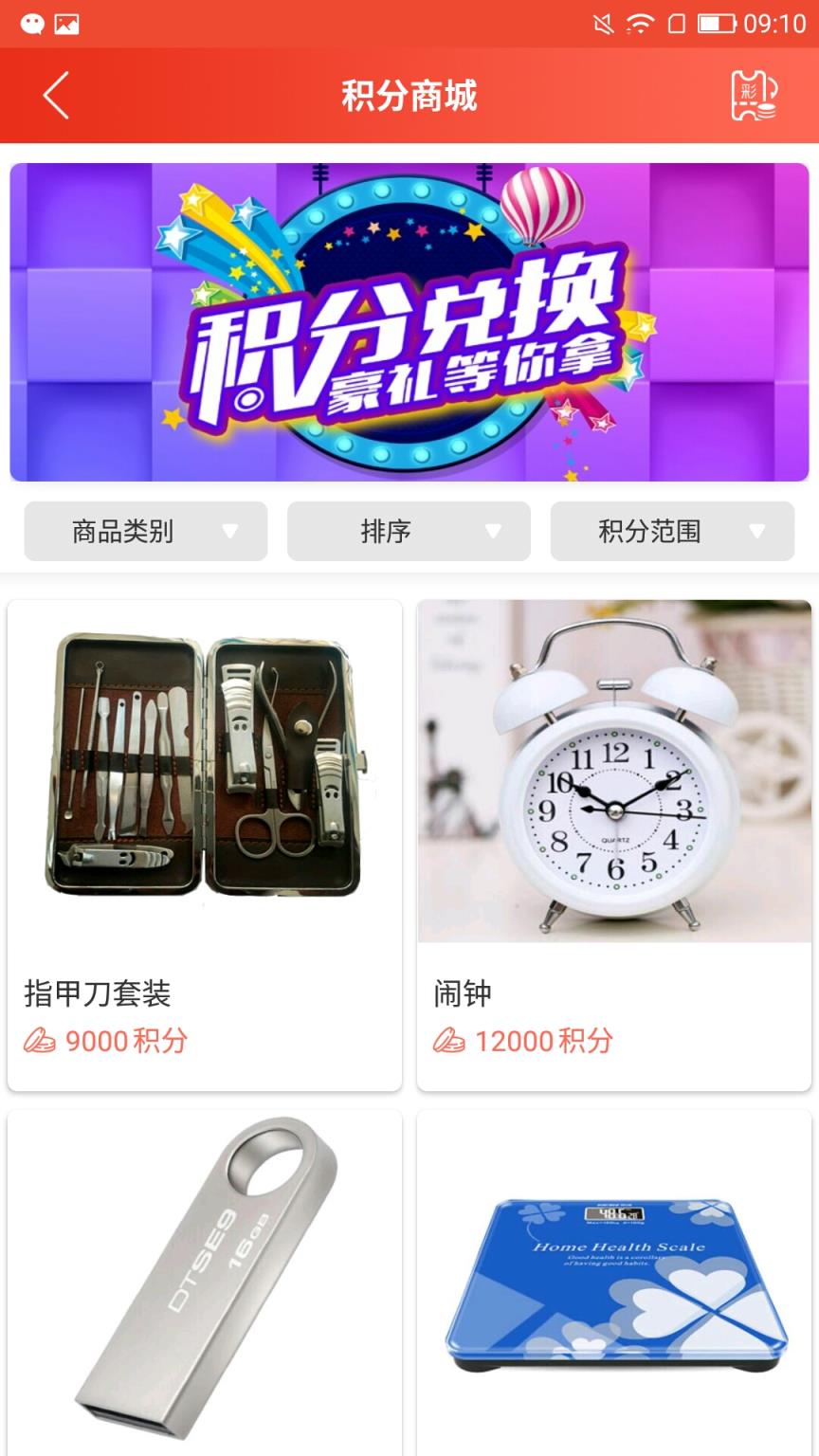Open the DTSE9 USB drive product photo
The width and height of the screenshot is (819, 1456).
pyautogui.click(x=205, y=1289)
